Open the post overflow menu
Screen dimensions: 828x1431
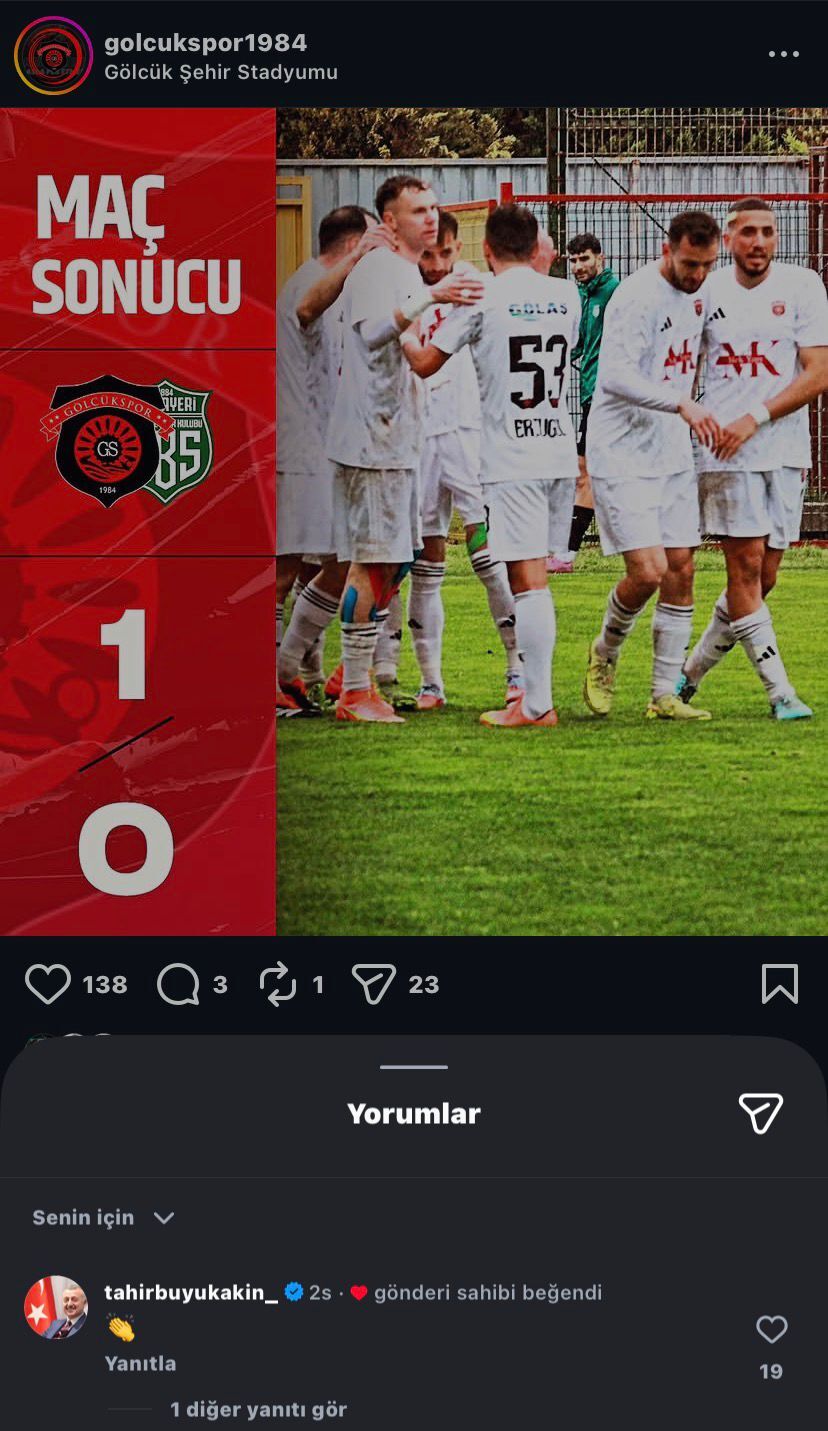(x=783, y=54)
